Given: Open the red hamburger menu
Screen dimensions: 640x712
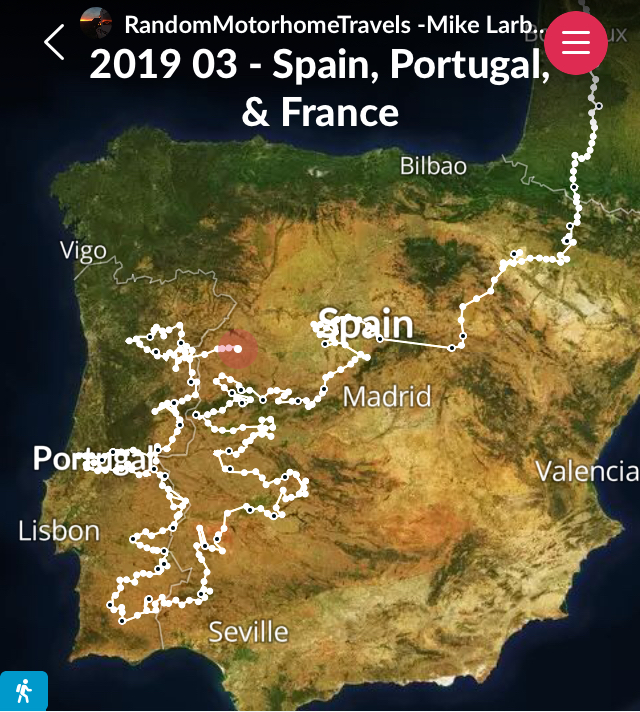Looking at the screenshot, I should tap(576, 42).
